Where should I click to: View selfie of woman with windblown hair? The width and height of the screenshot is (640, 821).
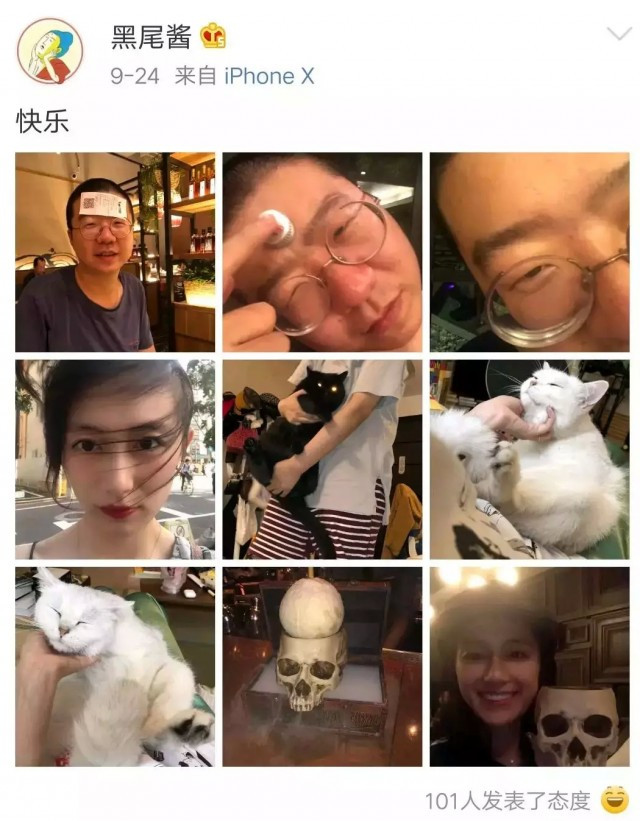pyautogui.click(x=115, y=459)
